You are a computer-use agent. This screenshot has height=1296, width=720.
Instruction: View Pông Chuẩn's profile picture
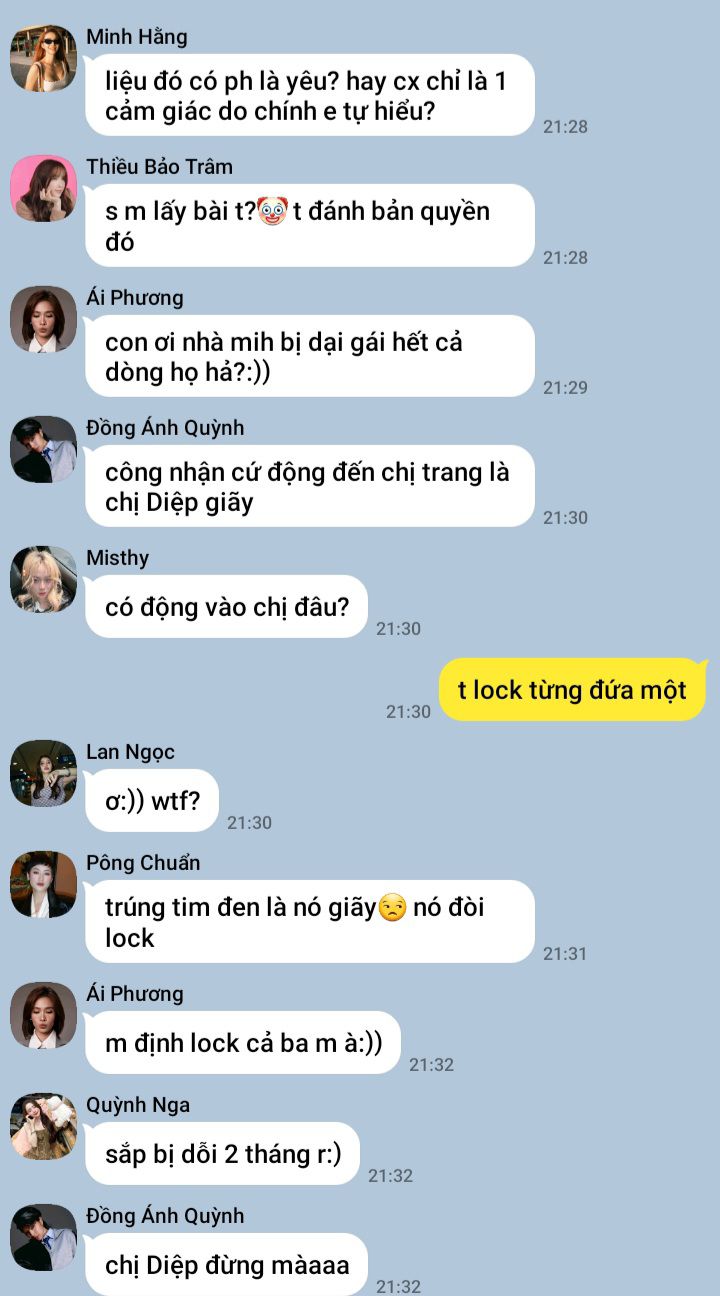point(43,884)
